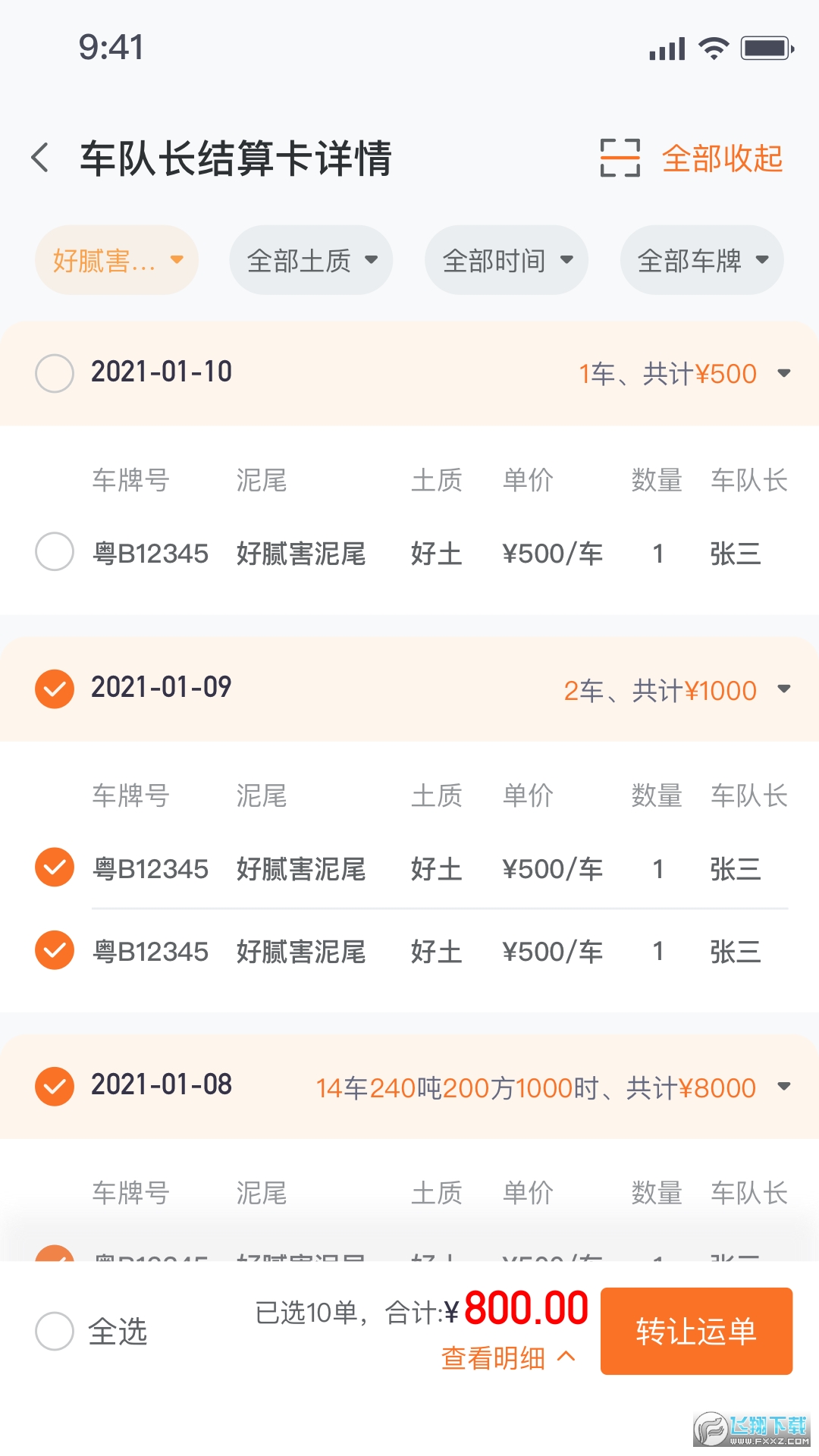Uncheck the first 粤B12345 row under 2021-01-09

pyautogui.click(x=54, y=868)
